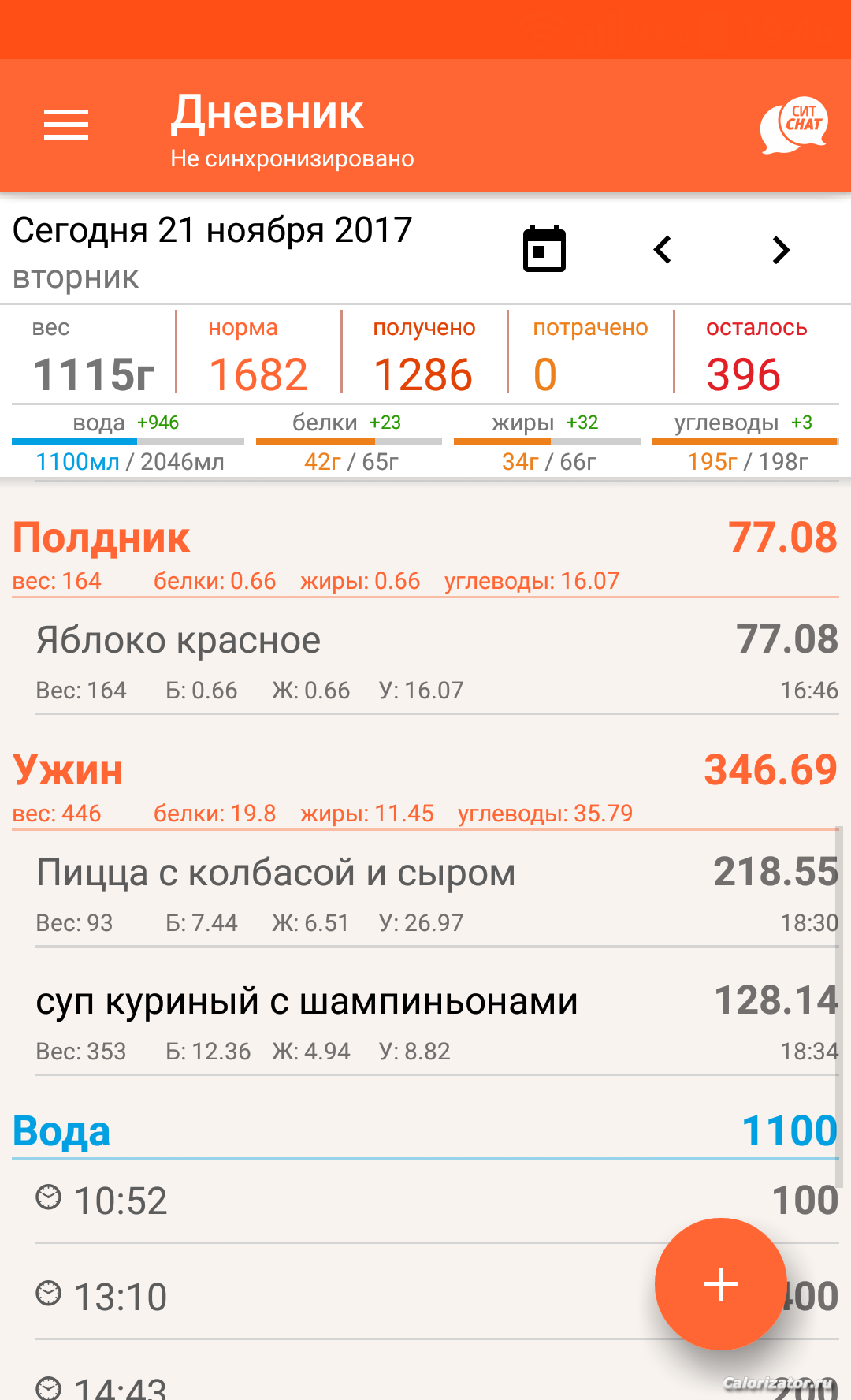851x1400 pixels.
Task: Open the СИТ Chat icon
Action: click(x=794, y=125)
